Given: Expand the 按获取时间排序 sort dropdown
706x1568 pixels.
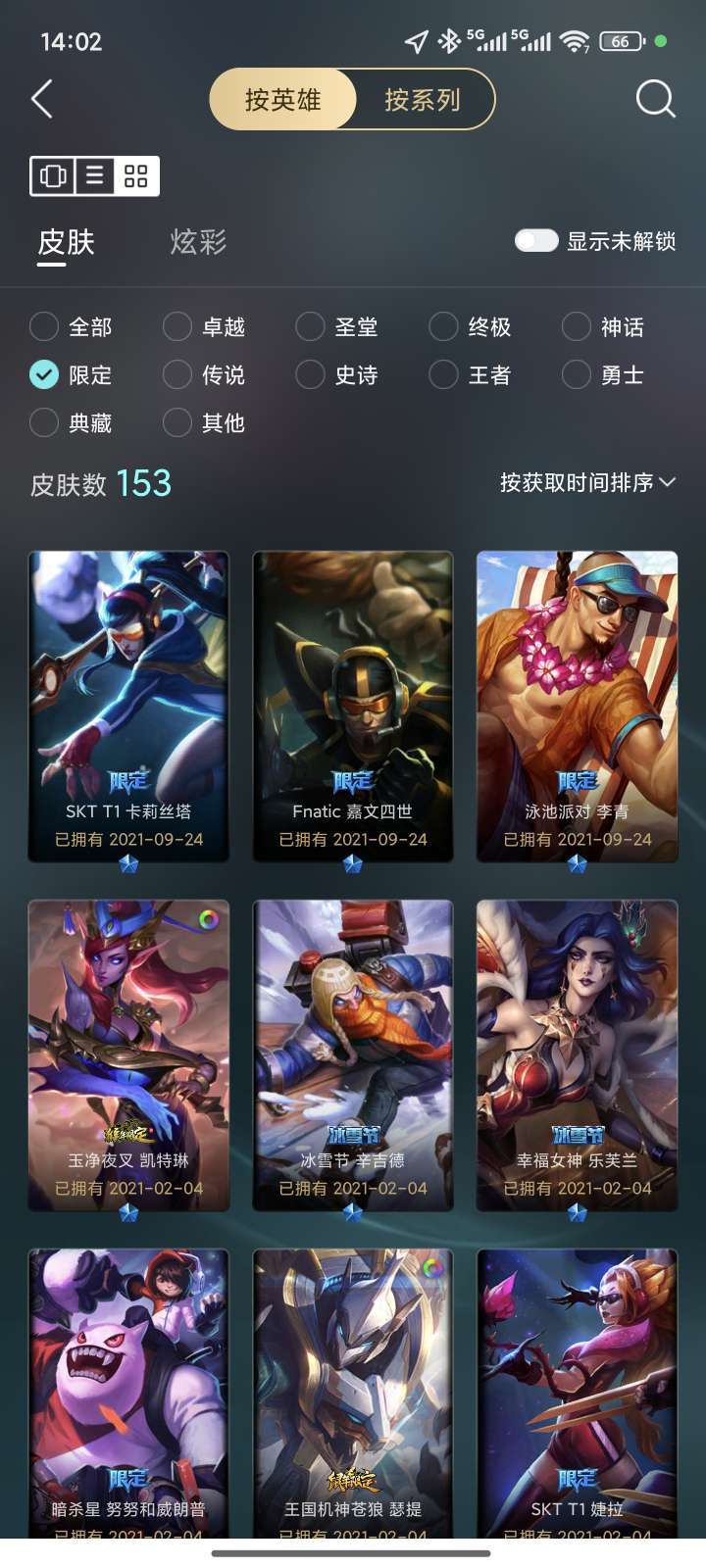Looking at the screenshot, I should (x=587, y=482).
